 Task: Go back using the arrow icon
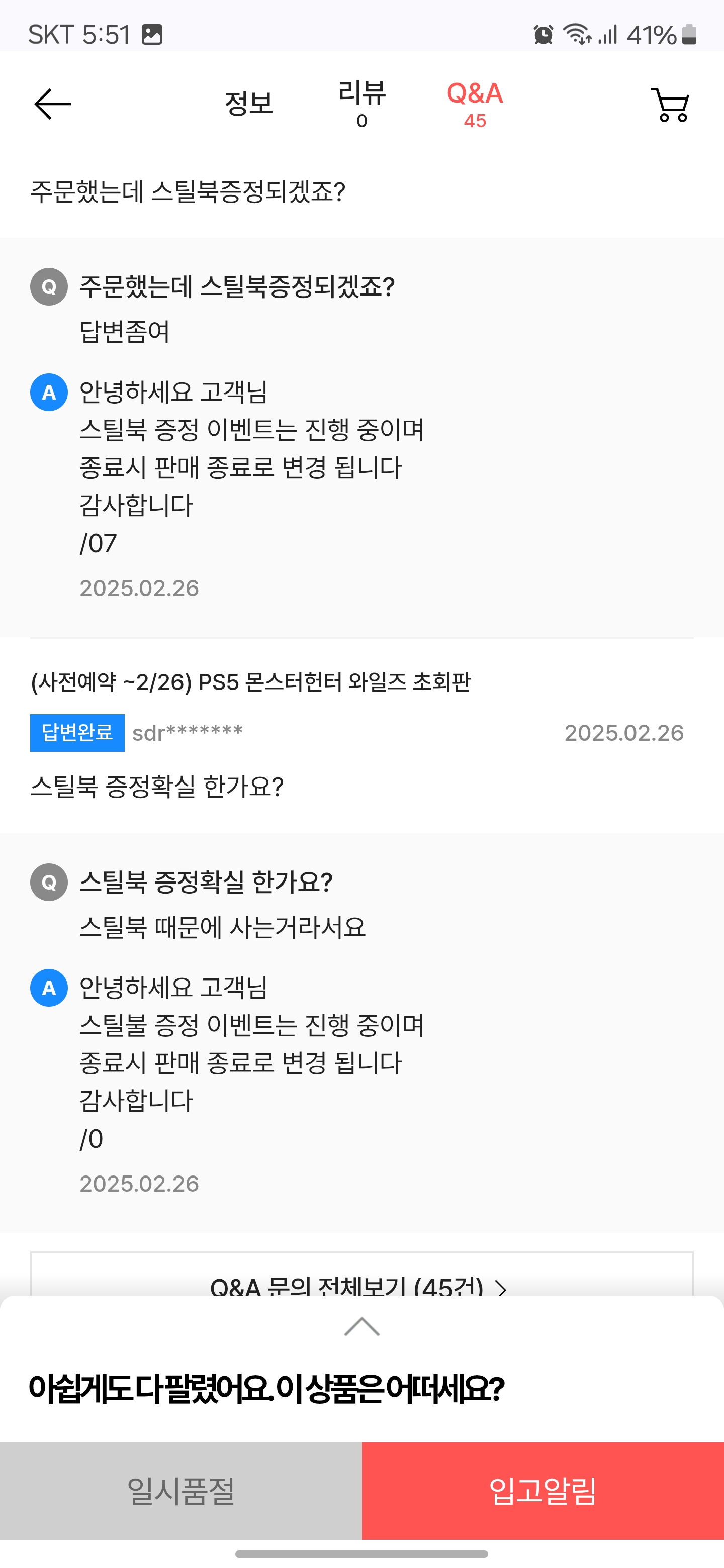click(x=52, y=104)
